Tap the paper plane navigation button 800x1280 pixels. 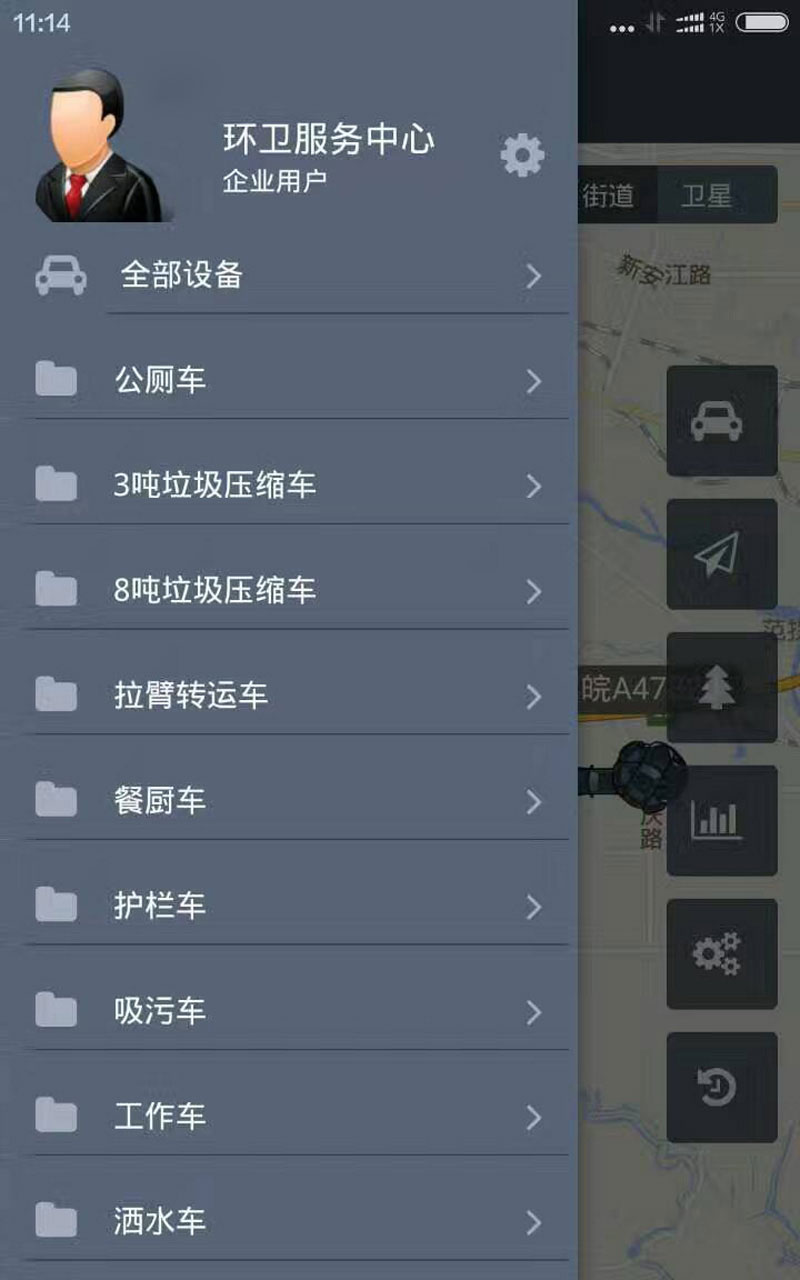pyautogui.click(x=721, y=554)
